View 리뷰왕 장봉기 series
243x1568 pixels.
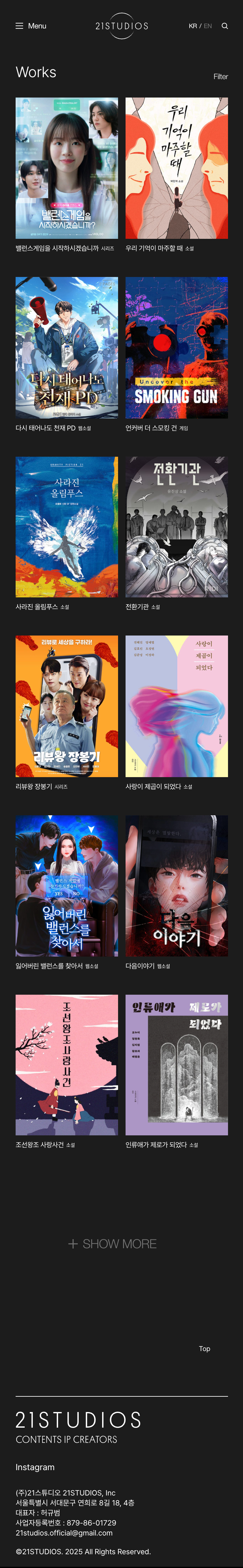click(x=67, y=706)
